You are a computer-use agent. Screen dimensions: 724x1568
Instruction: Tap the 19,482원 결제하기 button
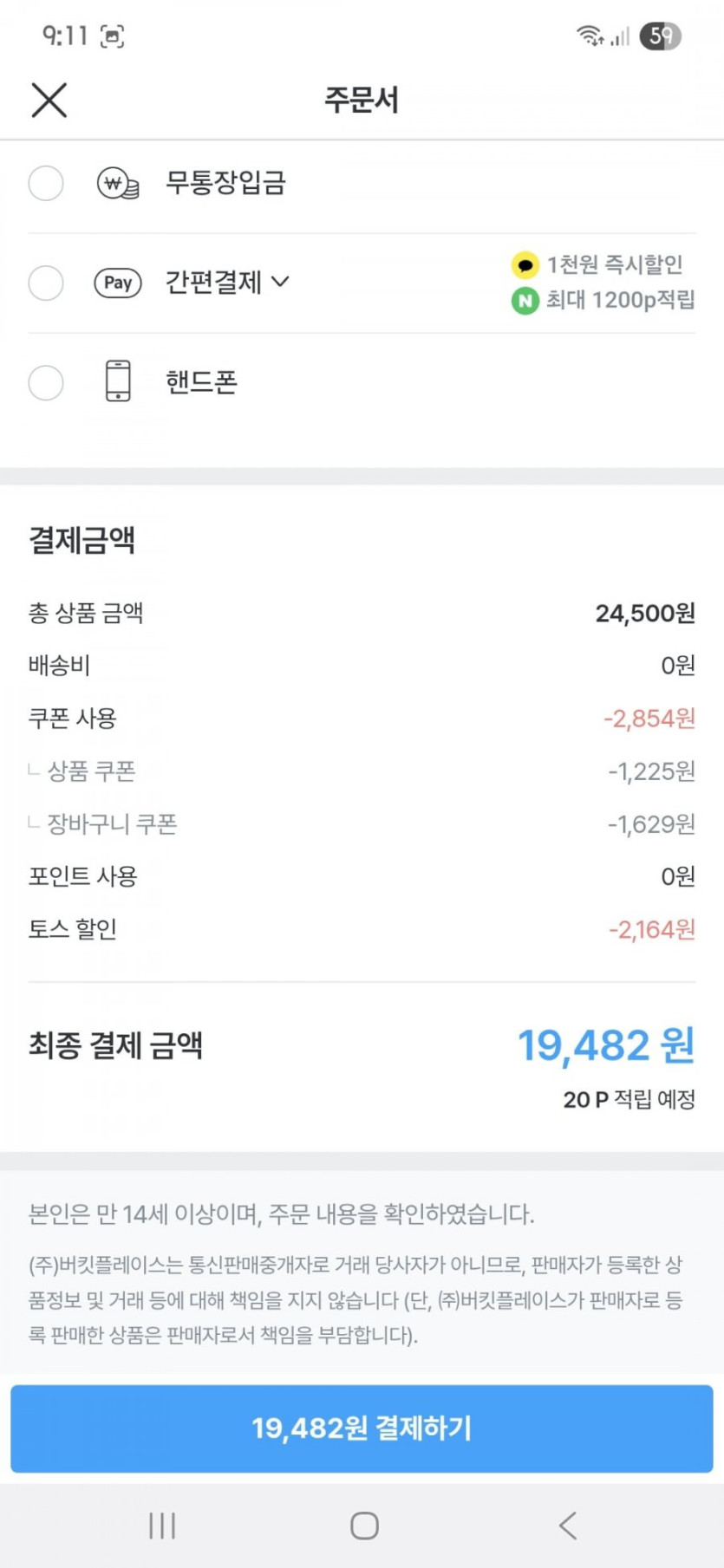tap(362, 1428)
